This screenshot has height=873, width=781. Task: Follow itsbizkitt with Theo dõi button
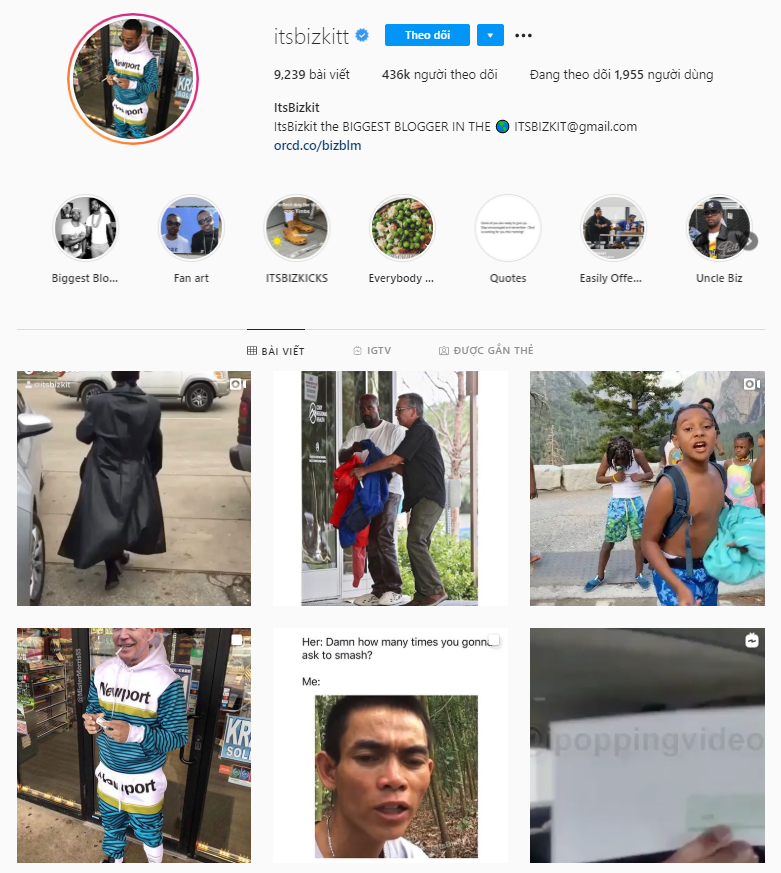point(427,35)
